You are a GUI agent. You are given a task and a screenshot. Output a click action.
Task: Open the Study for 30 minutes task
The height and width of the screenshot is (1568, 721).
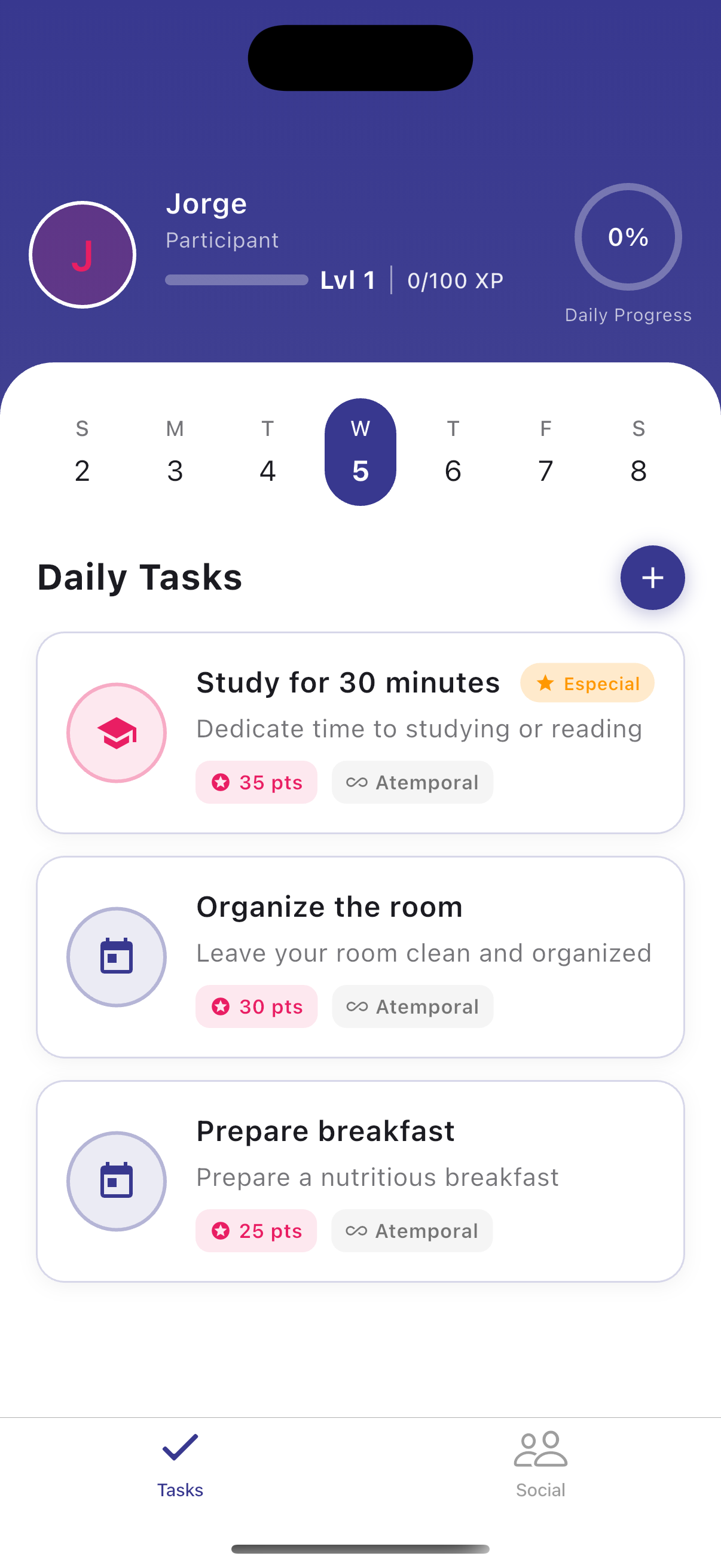pos(360,732)
